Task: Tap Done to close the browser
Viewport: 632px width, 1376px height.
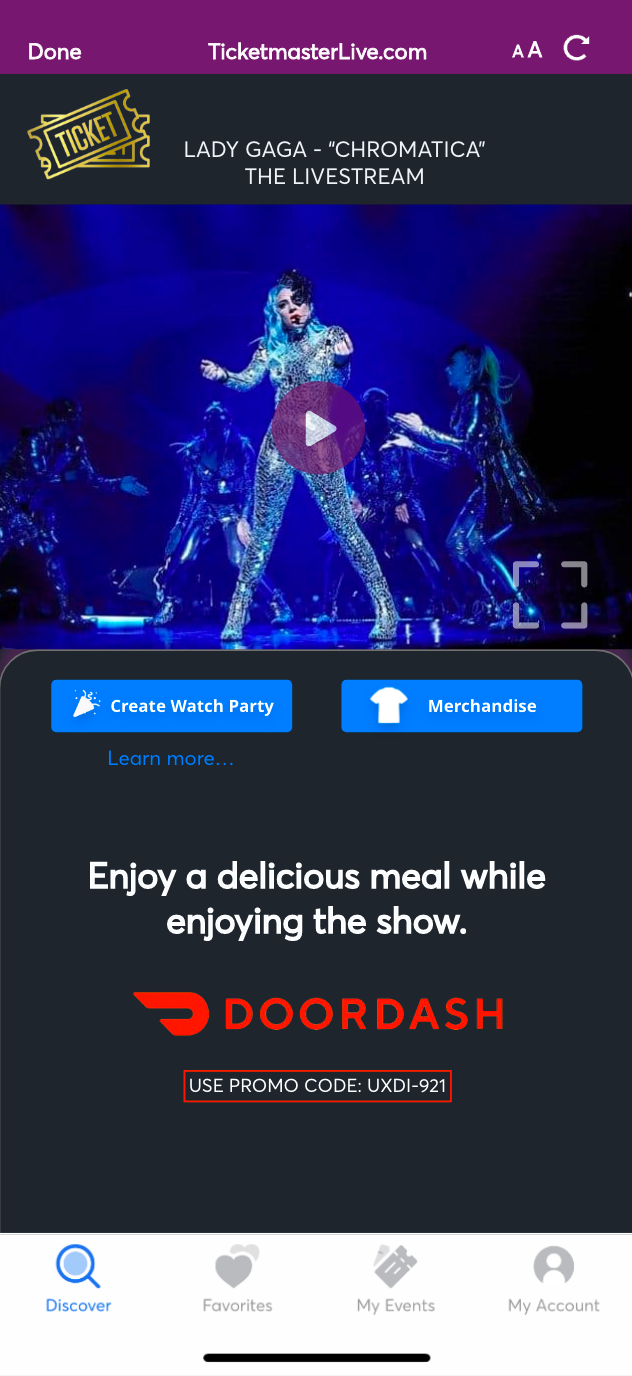Action: coord(54,51)
